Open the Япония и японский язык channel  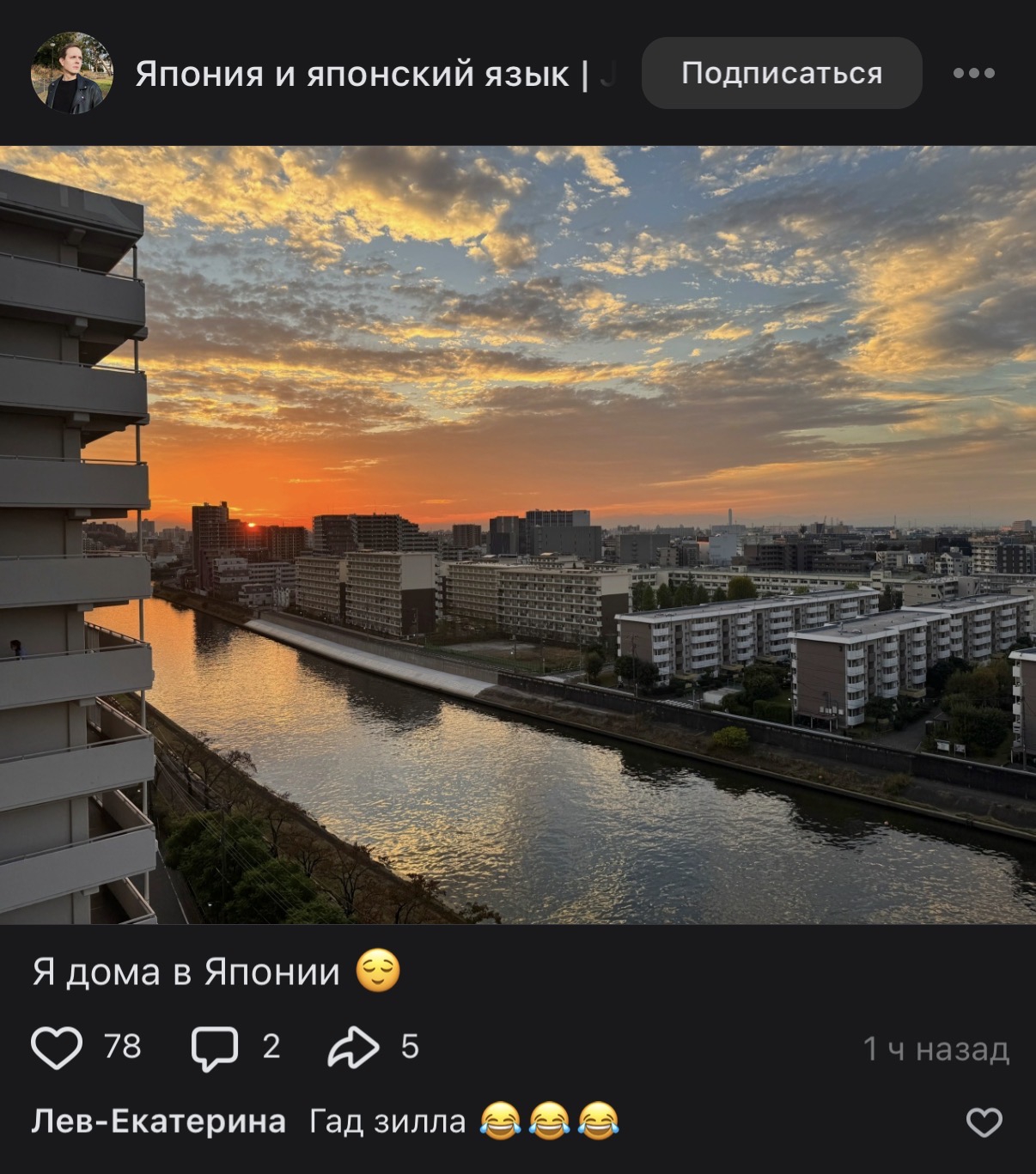[361, 75]
